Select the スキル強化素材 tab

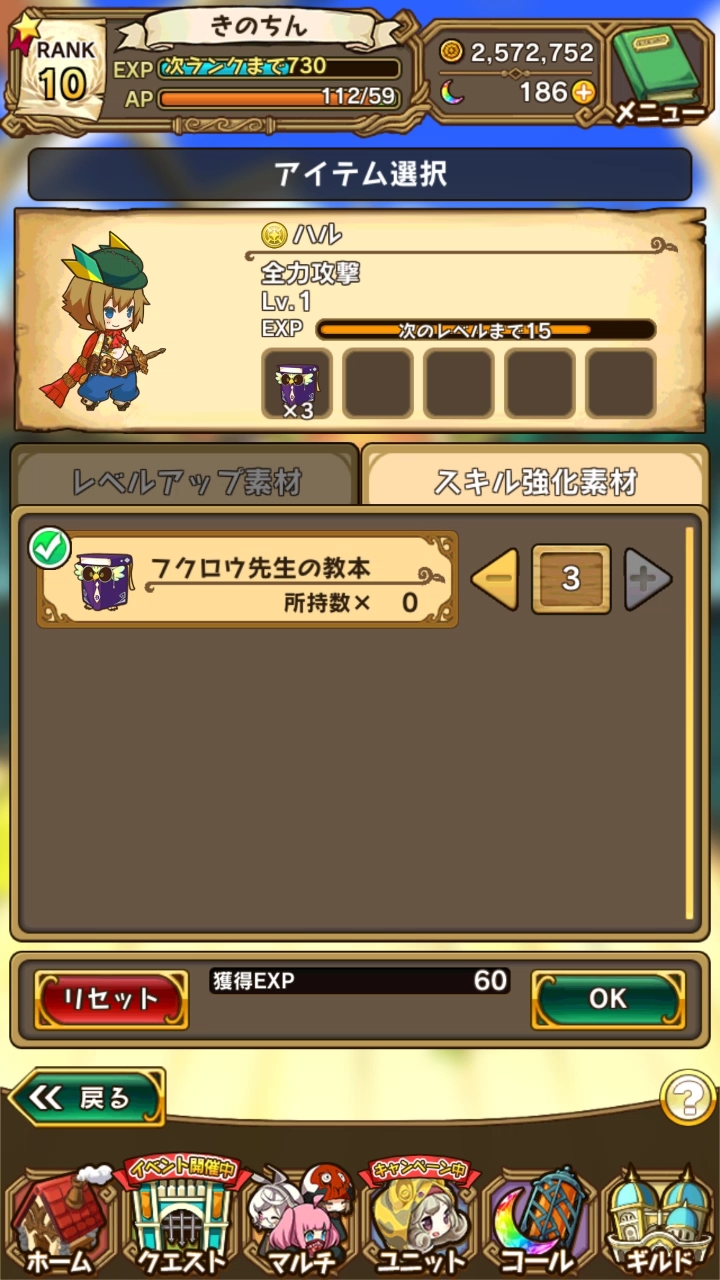535,482
